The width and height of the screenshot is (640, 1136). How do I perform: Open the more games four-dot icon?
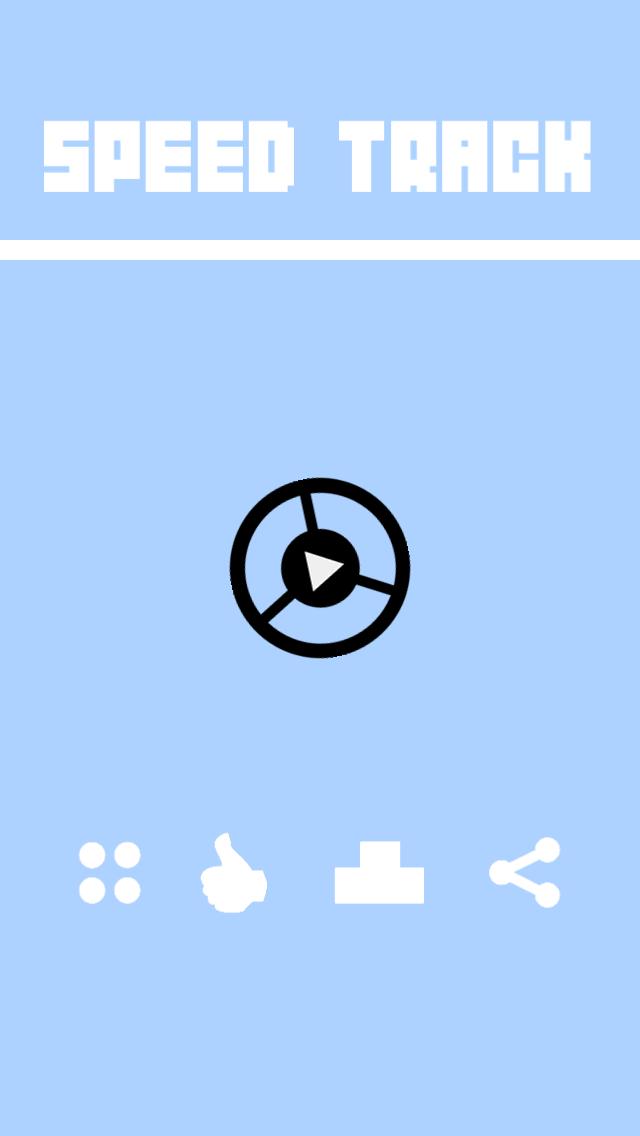(x=110, y=873)
